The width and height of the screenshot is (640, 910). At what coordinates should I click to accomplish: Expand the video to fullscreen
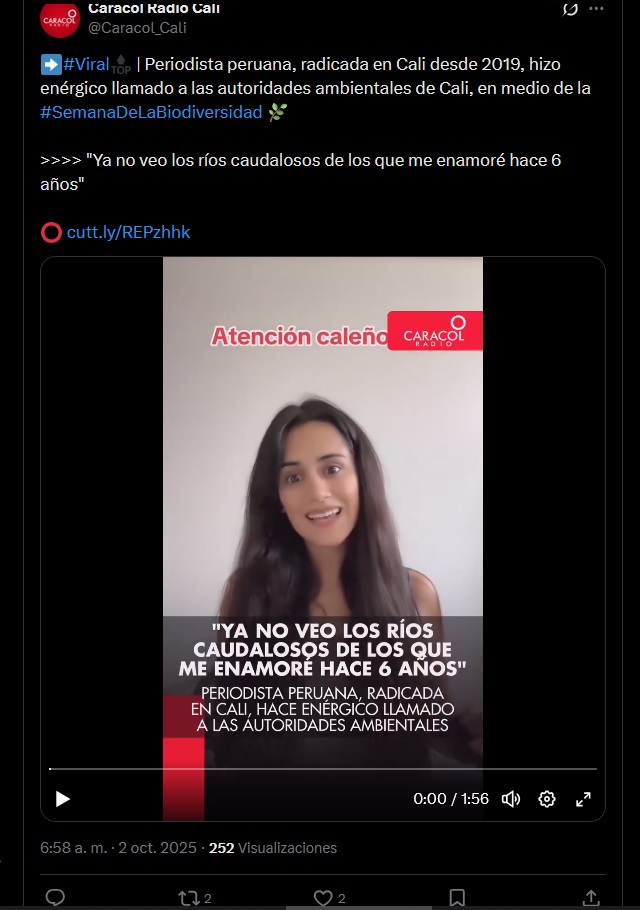583,798
